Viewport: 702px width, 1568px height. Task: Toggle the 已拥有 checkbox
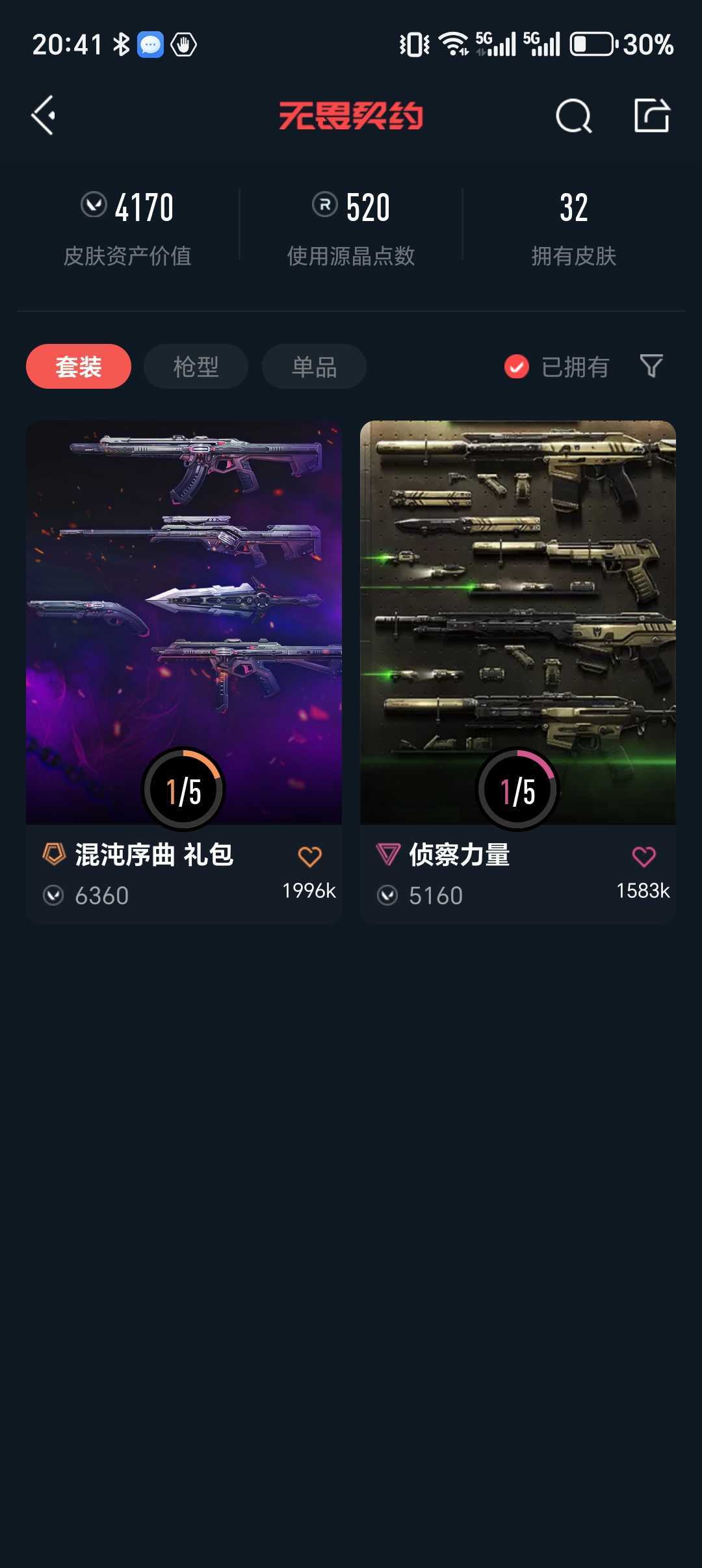517,367
